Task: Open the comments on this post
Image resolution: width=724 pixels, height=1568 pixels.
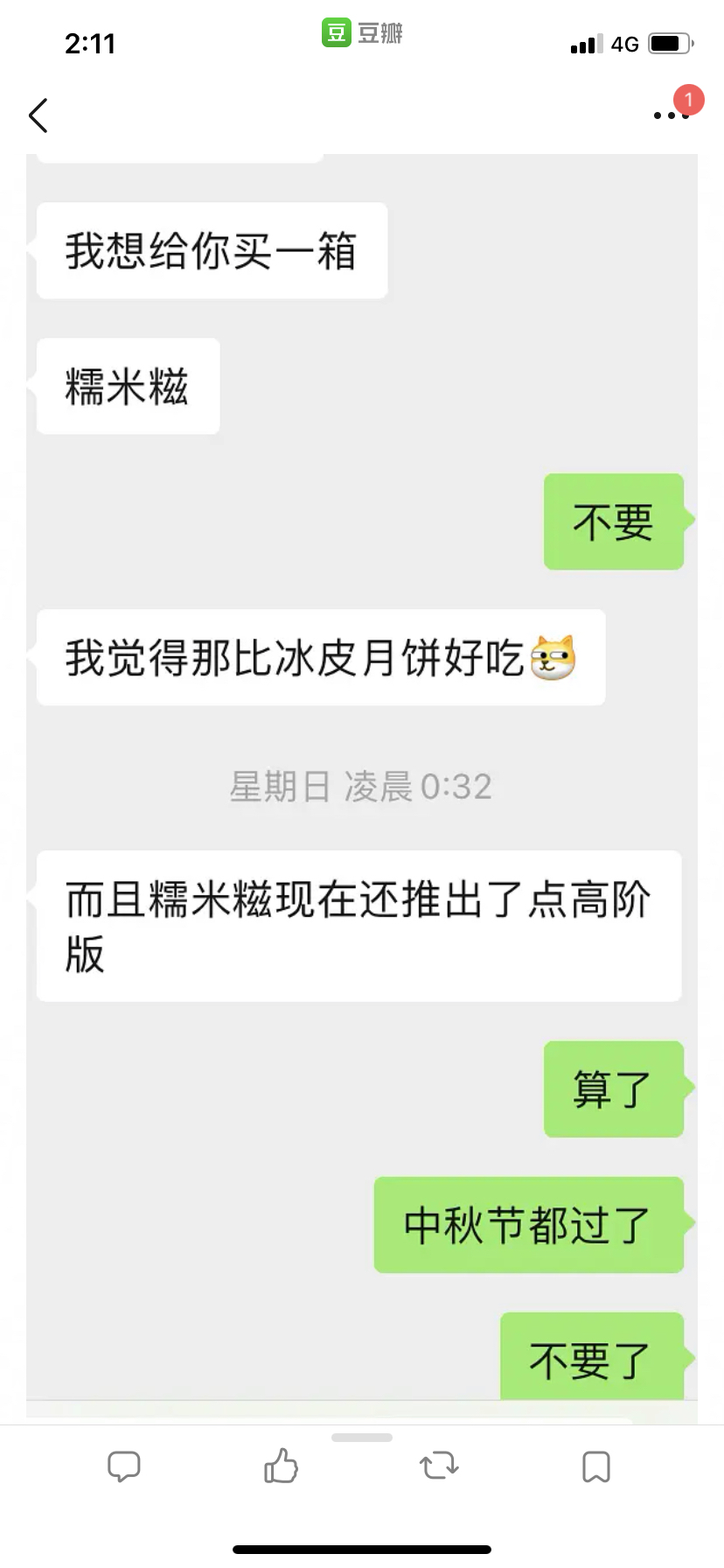Action: 124,1466
